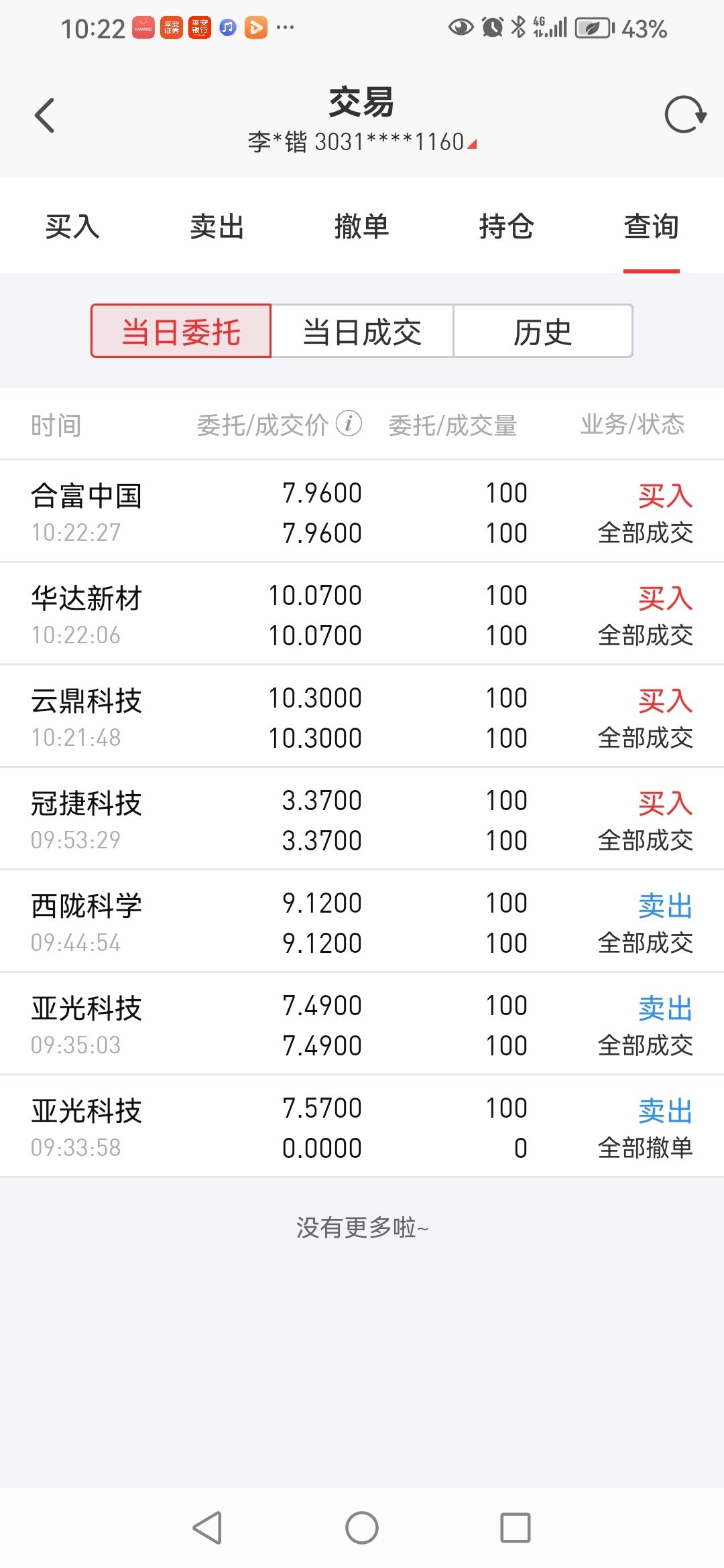This screenshot has width=724, height=1568.
Task: Switch to 历史 segment
Action: click(543, 331)
